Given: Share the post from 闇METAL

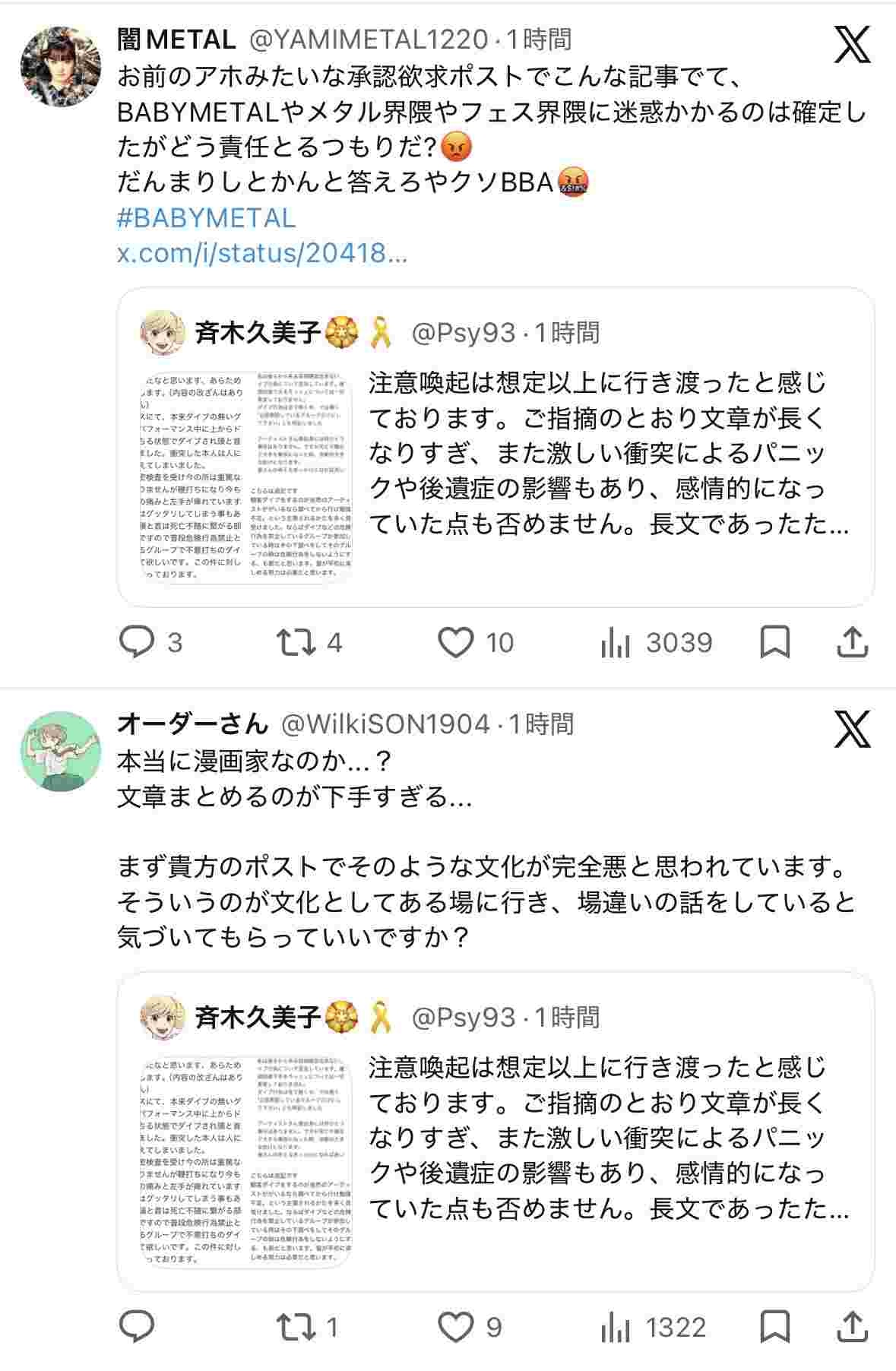Looking at the screenshot, I should tap(852, 643).
